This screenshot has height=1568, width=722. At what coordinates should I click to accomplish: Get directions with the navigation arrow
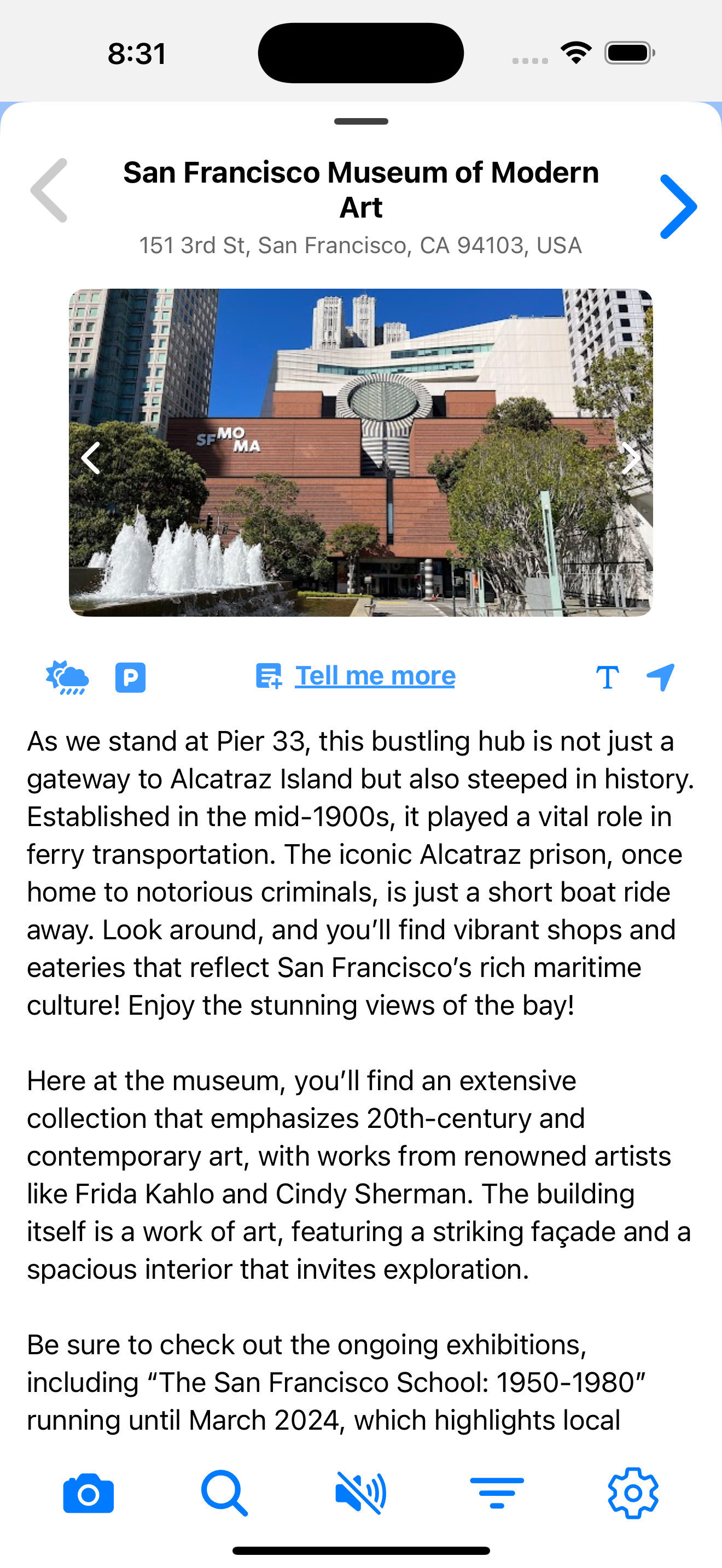click(x=661, y=677)
